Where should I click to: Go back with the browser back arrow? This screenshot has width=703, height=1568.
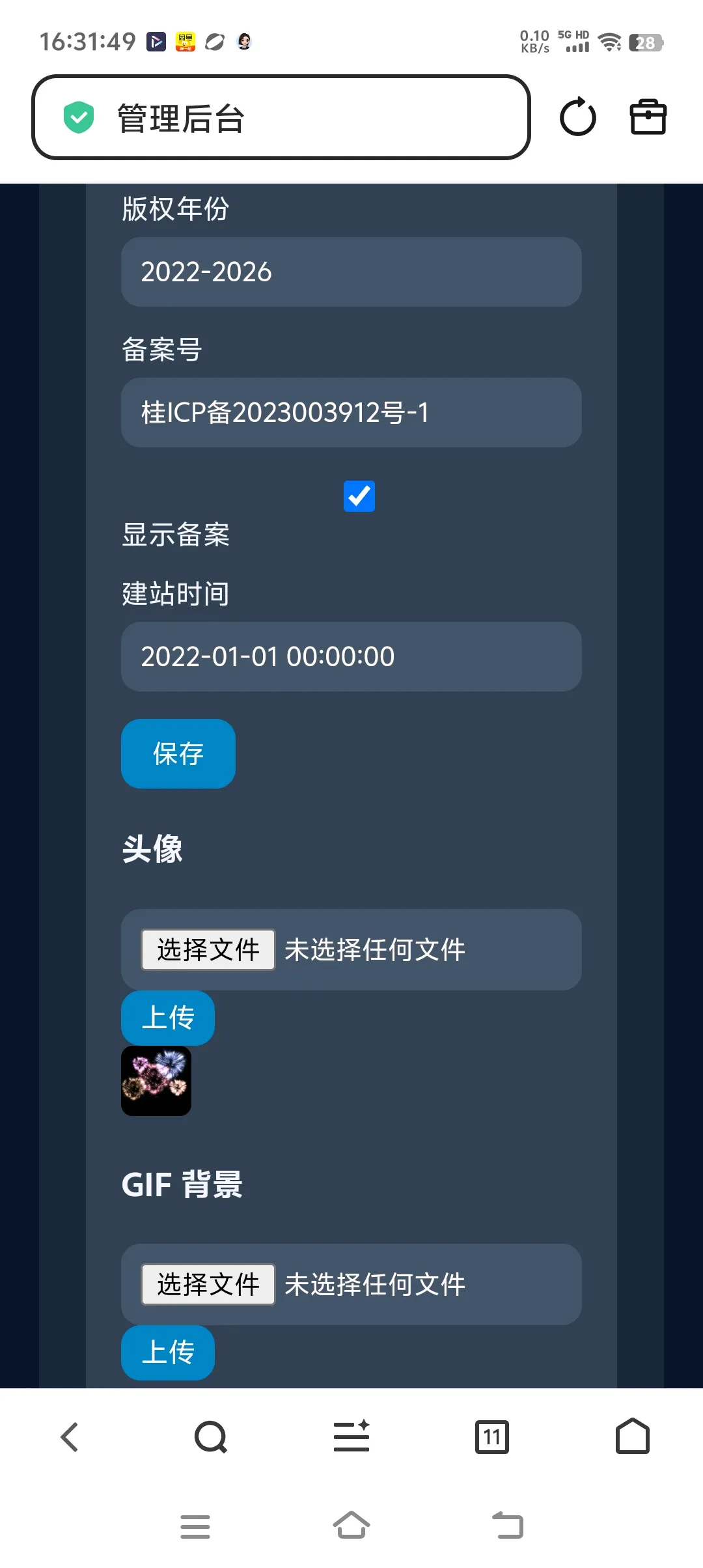pos(70,1436)
